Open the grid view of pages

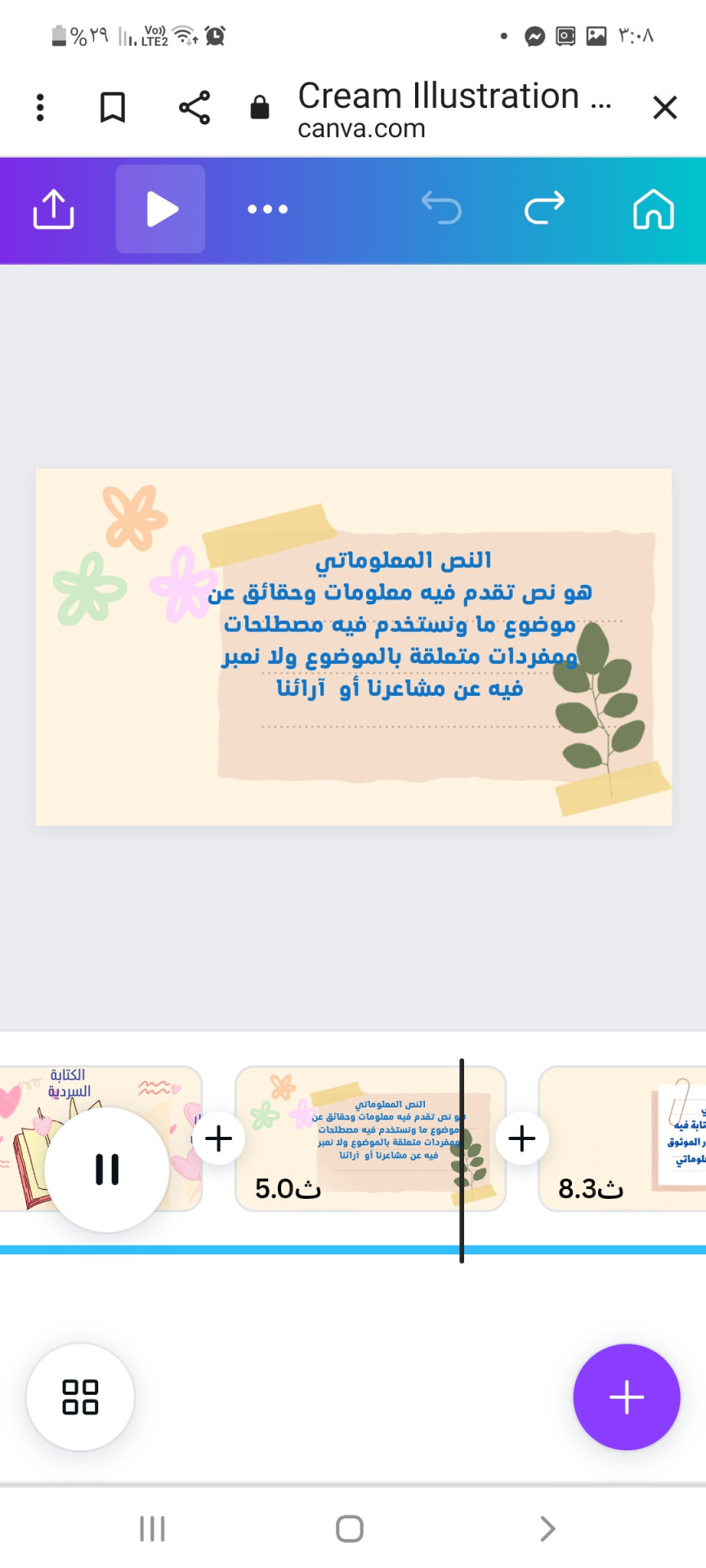click(80, 1396)
